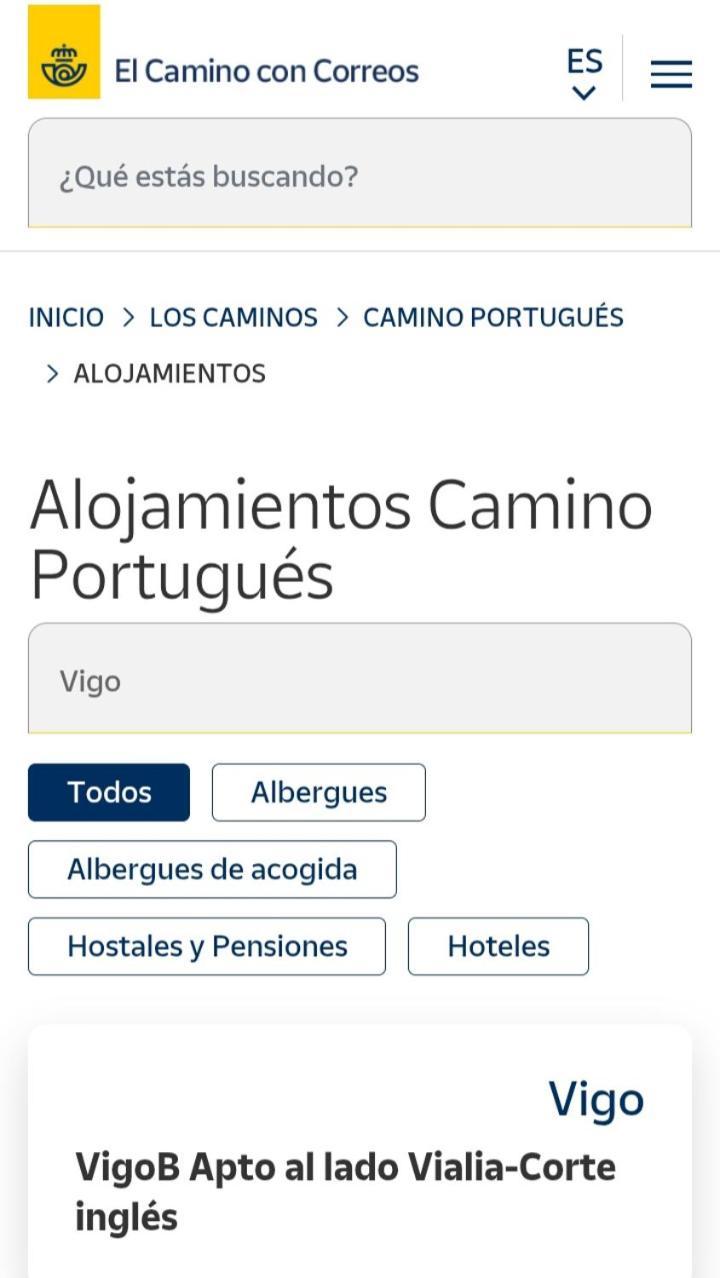The width and height of the screenshot is (720, 1278).
Task: Show only Hoteles
Action: coord(498,946)
